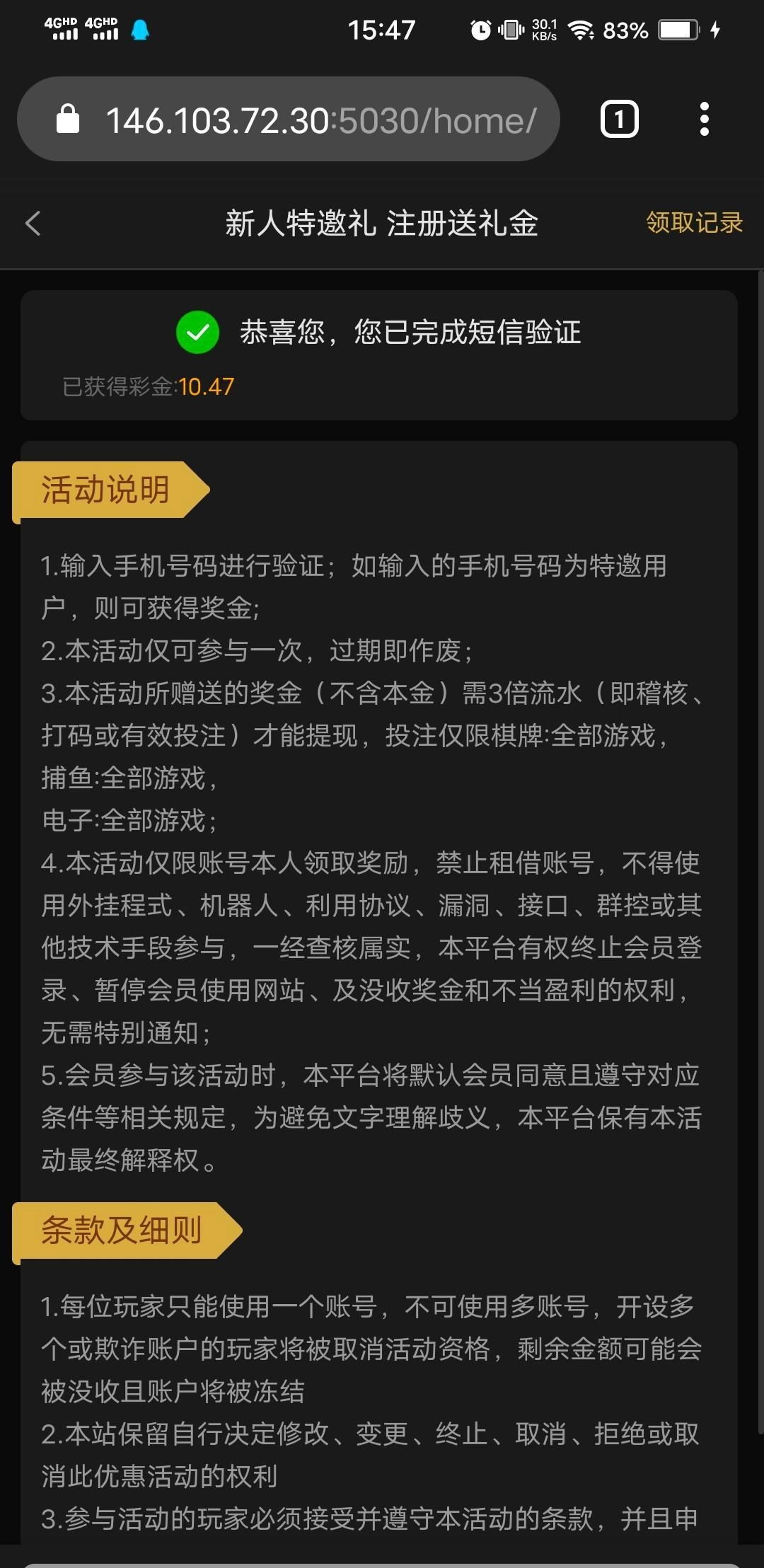Go back using the header arrow
This screenshot has height=1568, width=764.
(x=33, y=224)
